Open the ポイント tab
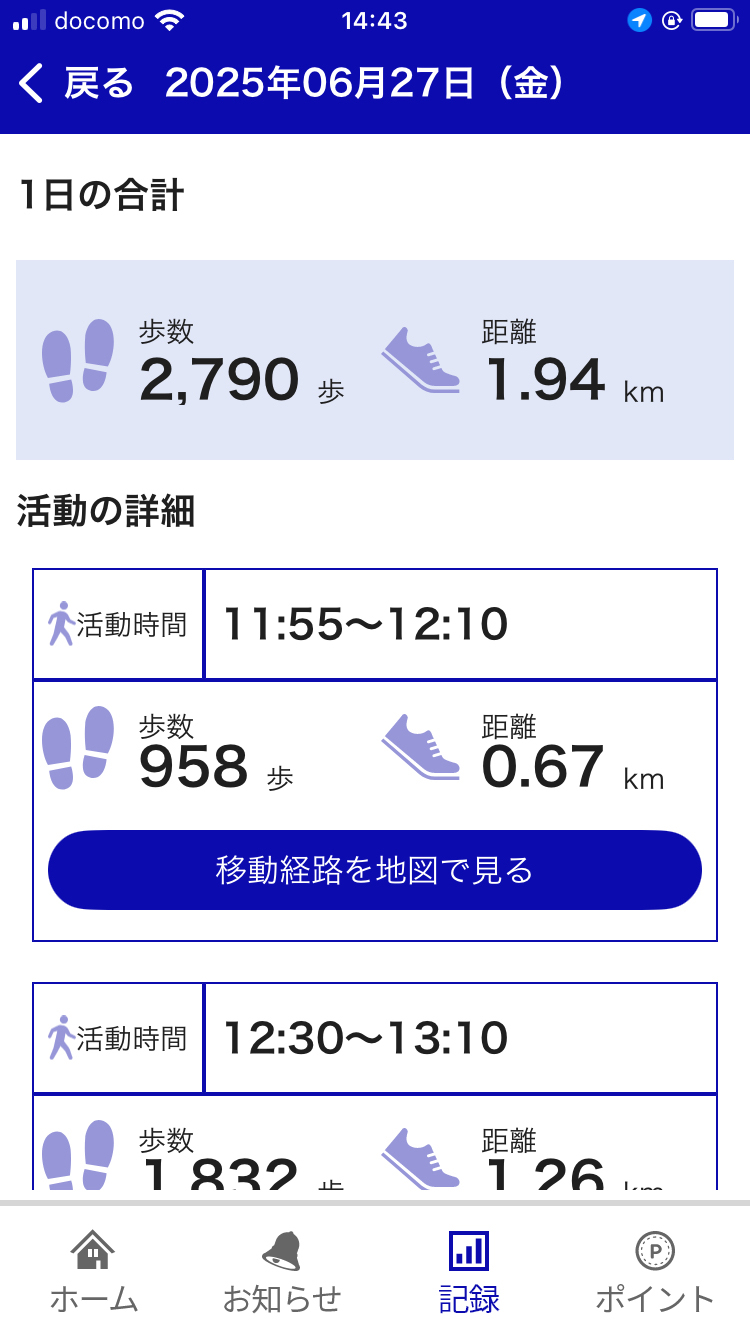This screenshot has width=750, height=1334. (x=655, y=1272)
